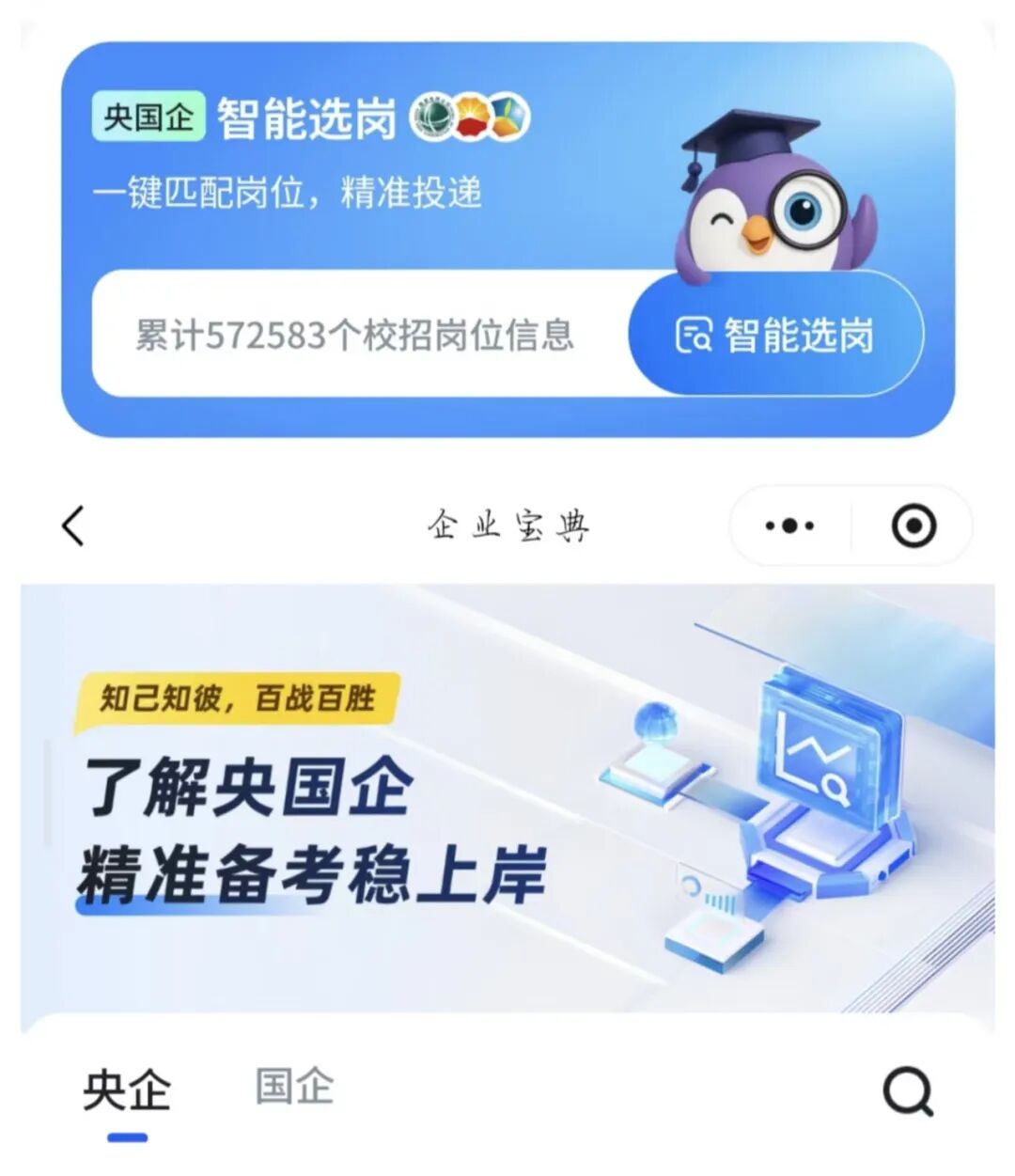Image resolution: width=1015 pixels, height=1176 pixels.
Task: Tap the PetroChina sunflower logo in banner
Action: click(470, 118)
